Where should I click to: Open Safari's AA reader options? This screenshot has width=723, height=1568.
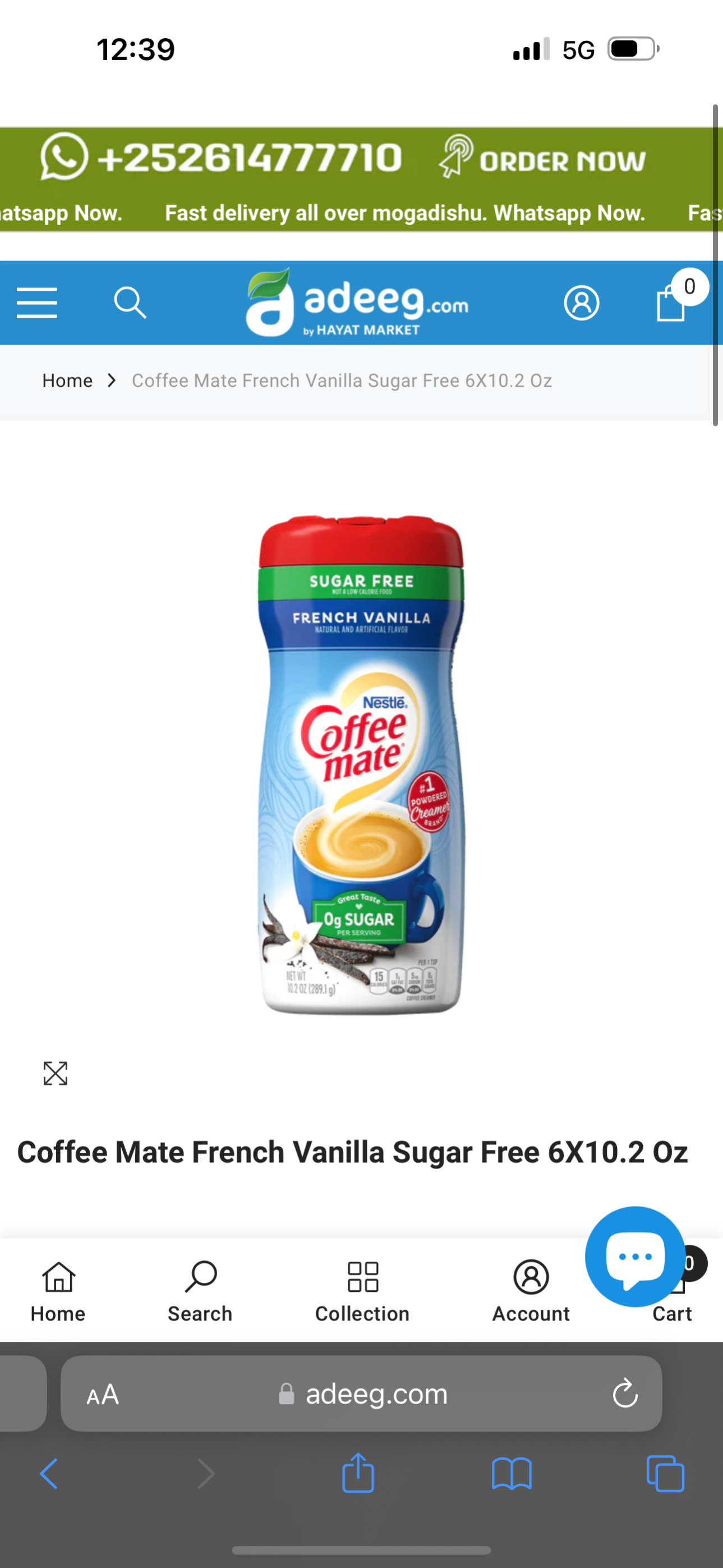103,1393
